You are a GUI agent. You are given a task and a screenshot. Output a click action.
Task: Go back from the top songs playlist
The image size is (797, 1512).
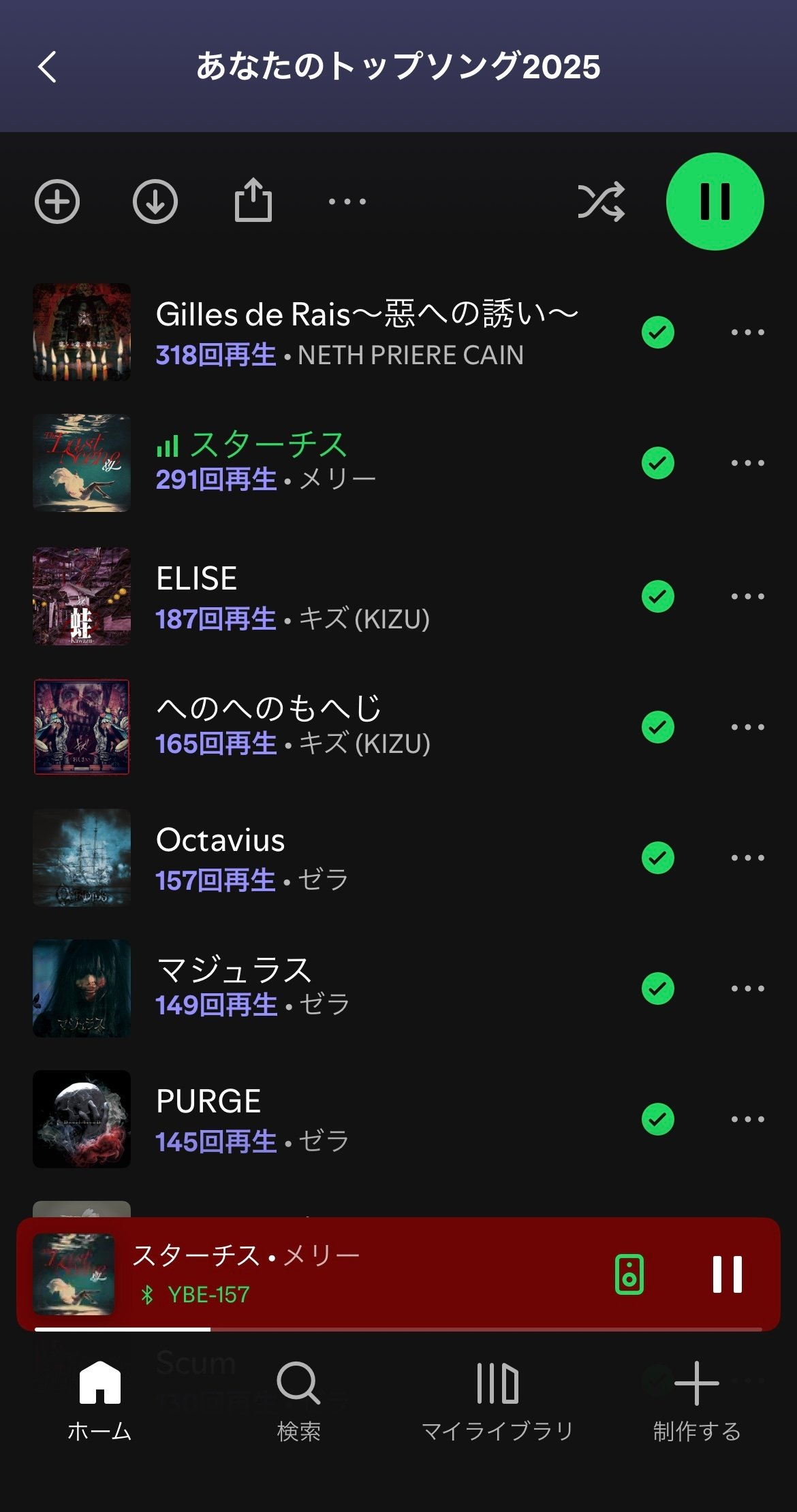point(48,67)
